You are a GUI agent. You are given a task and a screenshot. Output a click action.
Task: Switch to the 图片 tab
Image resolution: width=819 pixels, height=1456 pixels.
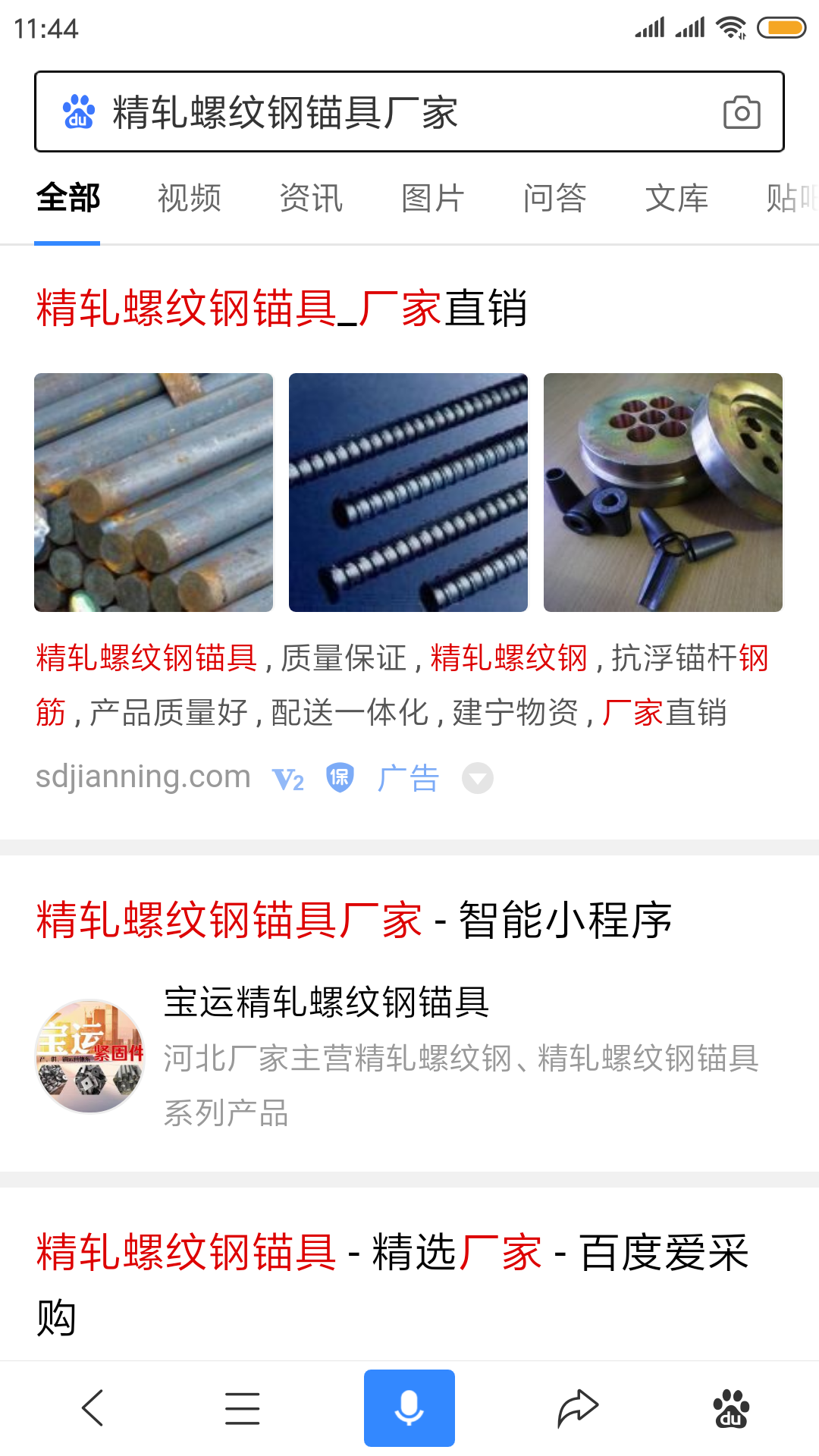433,199
